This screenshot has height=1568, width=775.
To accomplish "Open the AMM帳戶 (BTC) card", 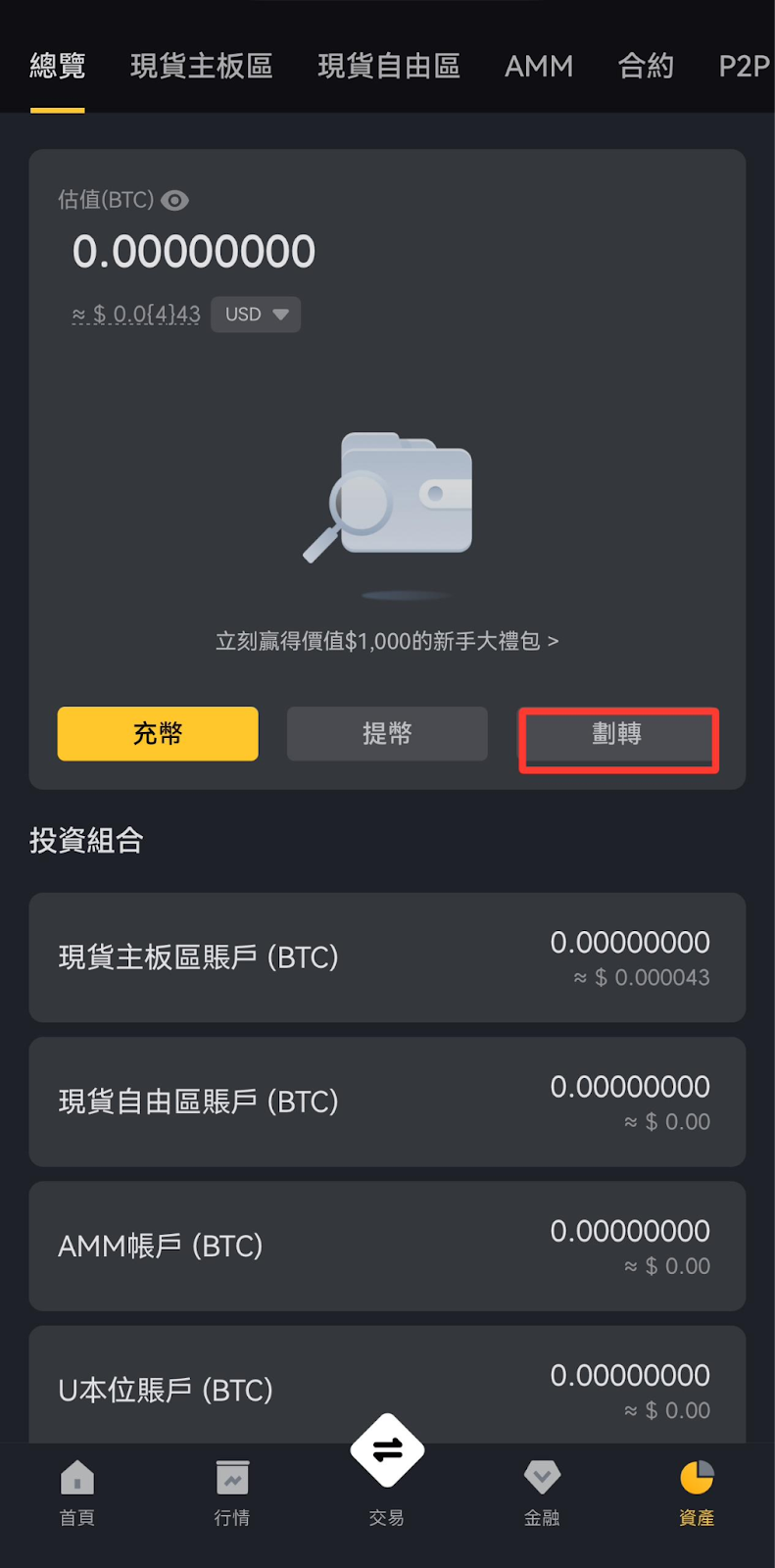I will [387, 1246].
